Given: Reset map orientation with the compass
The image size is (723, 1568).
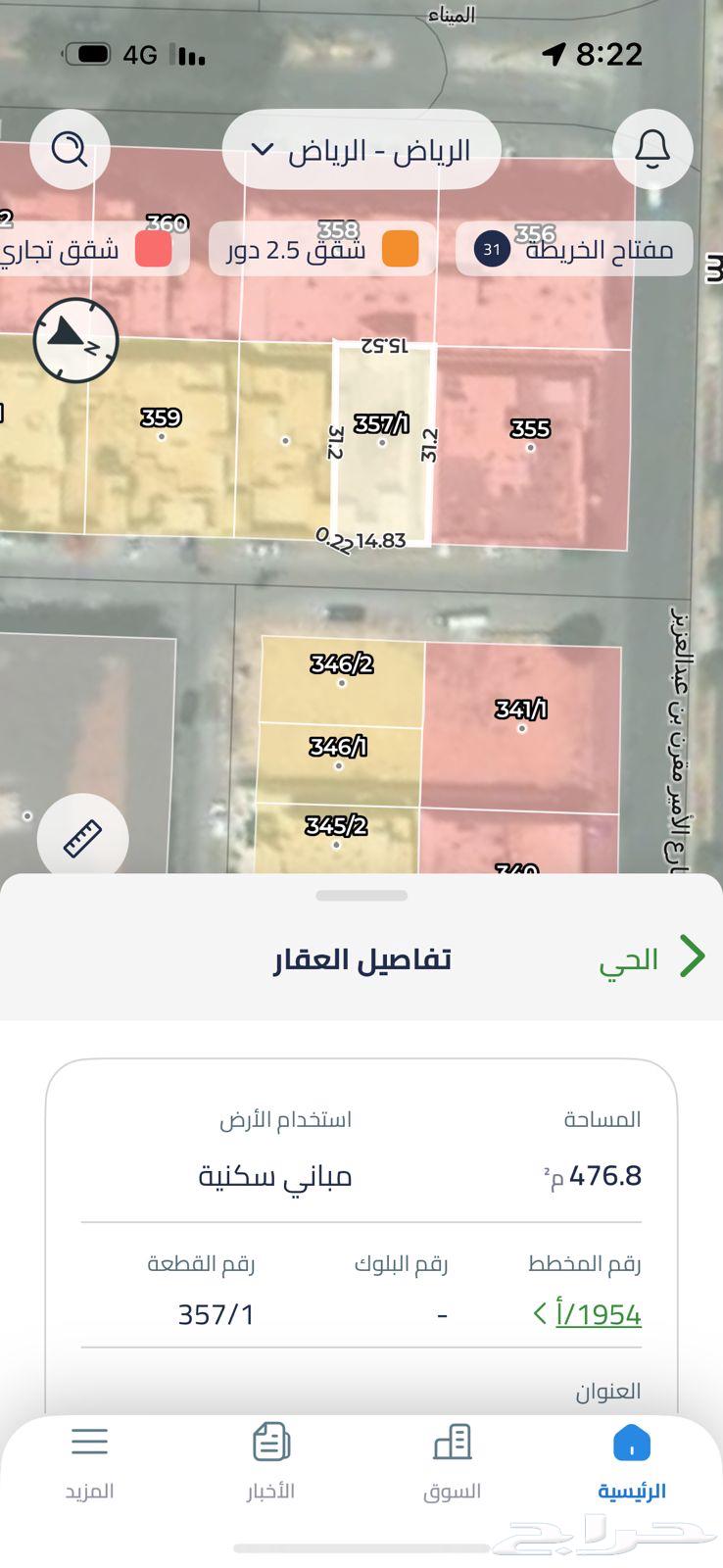Looking at the screenshot, I should click(75, 339).
